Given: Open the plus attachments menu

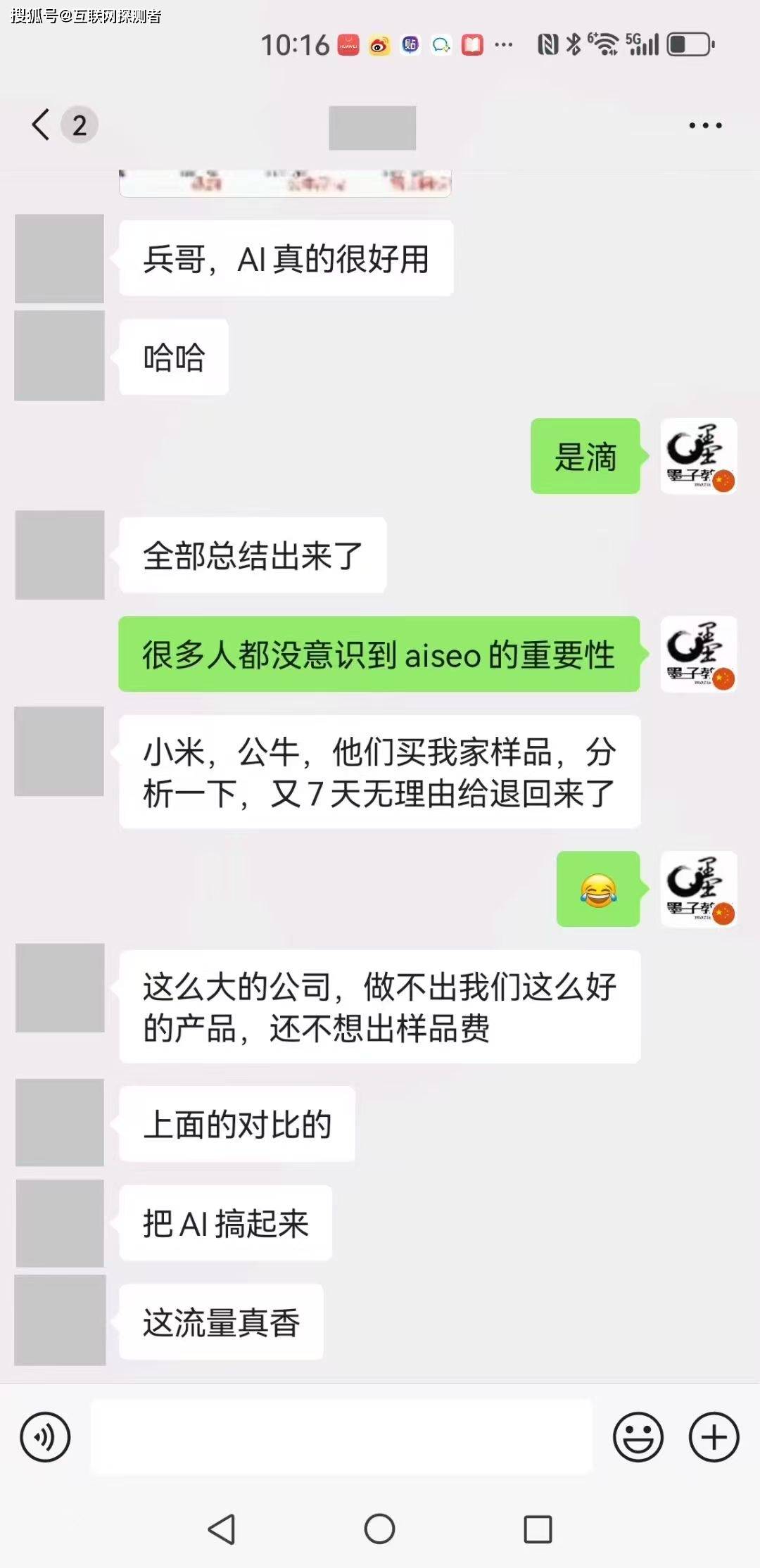Looking at the screenshot, I should pos(714,1437).
